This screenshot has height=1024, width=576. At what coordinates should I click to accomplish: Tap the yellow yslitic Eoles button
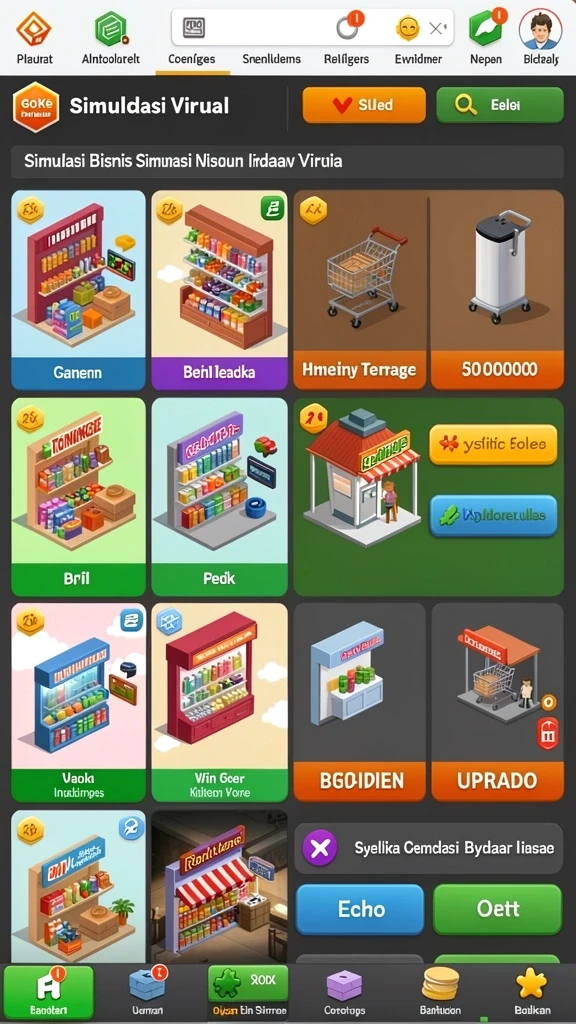[x=494, y=444]
